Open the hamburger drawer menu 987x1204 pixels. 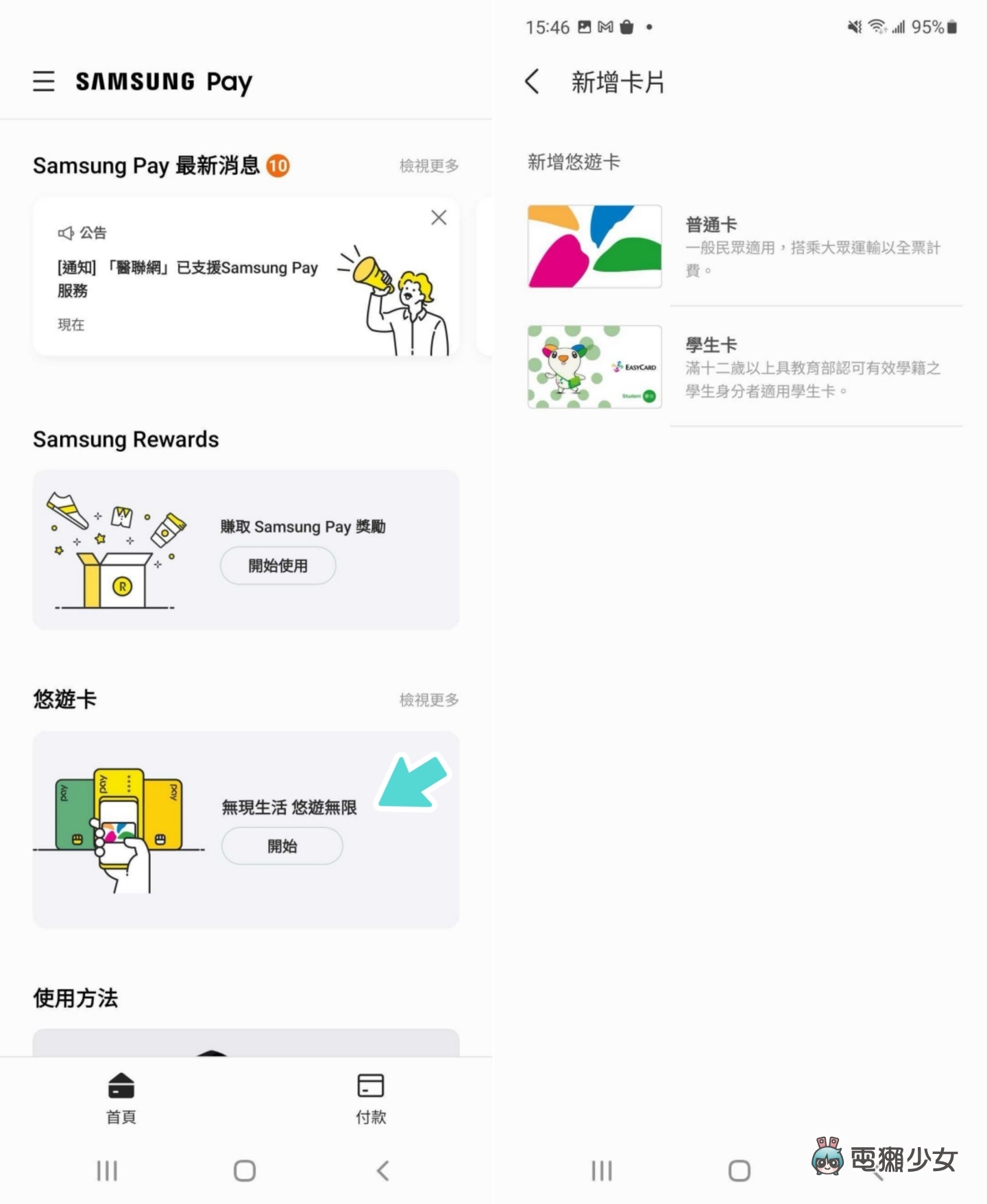click(x=44, y=81)
